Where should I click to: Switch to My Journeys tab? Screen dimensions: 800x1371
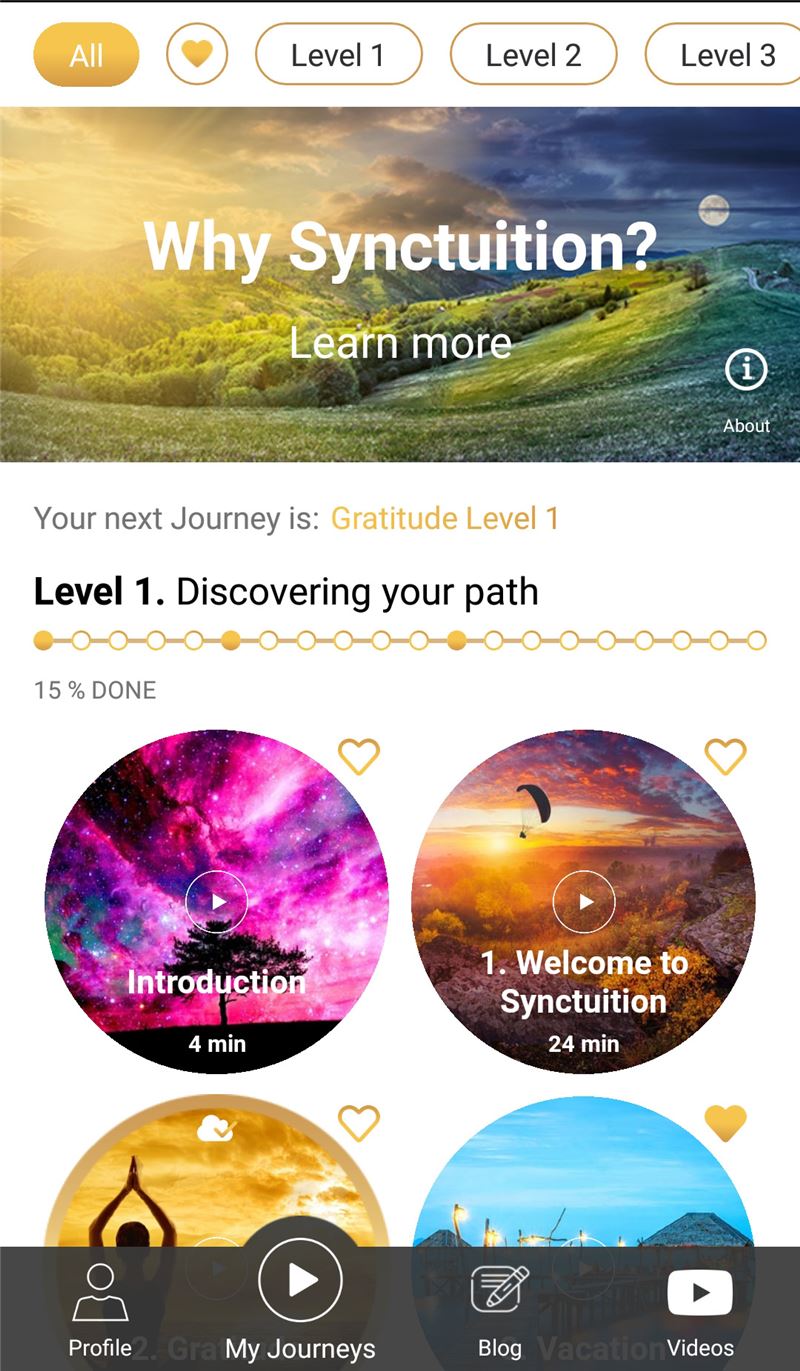click(300, 1300)
